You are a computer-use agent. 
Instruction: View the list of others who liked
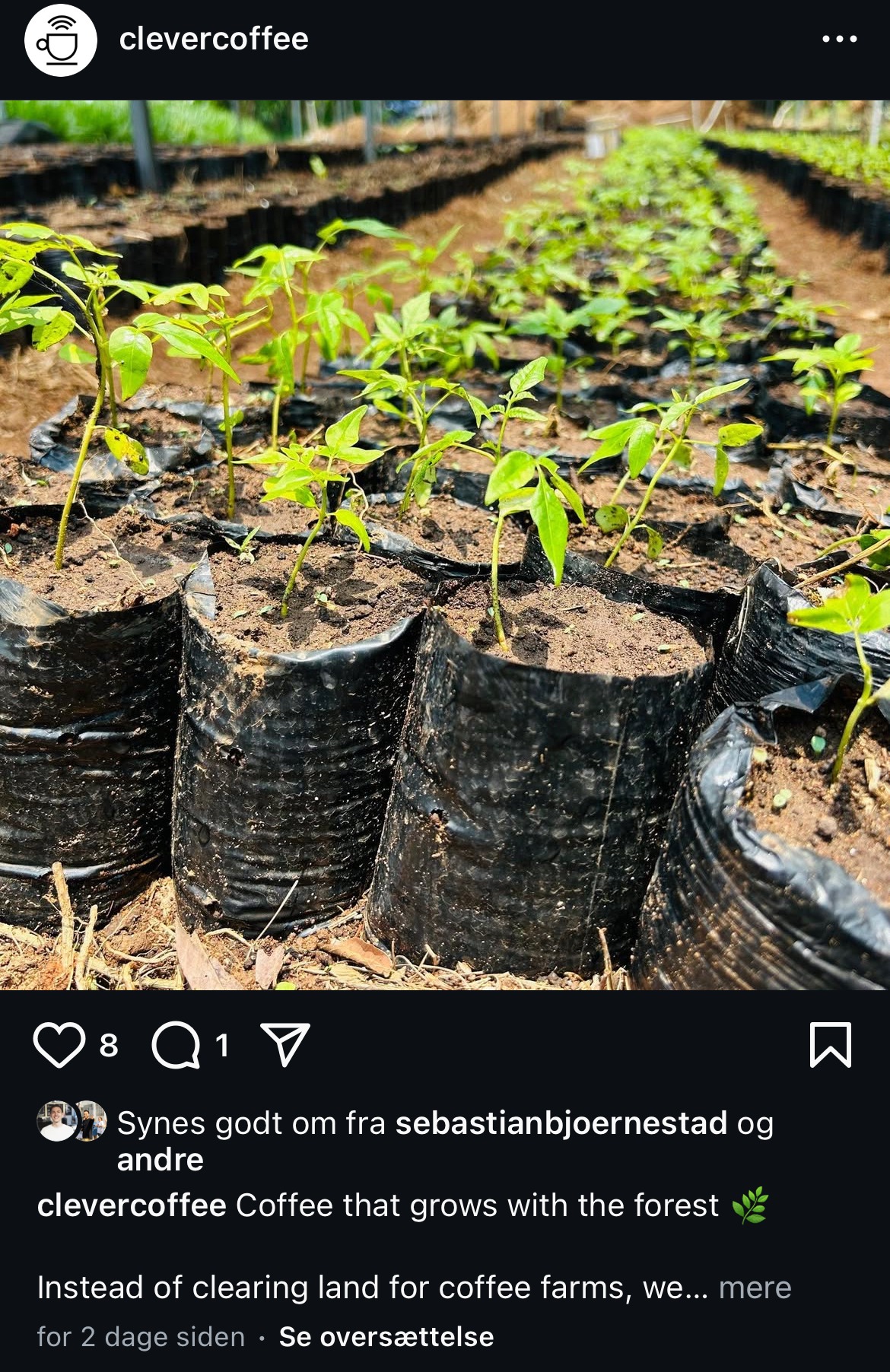click(160, 1161)
